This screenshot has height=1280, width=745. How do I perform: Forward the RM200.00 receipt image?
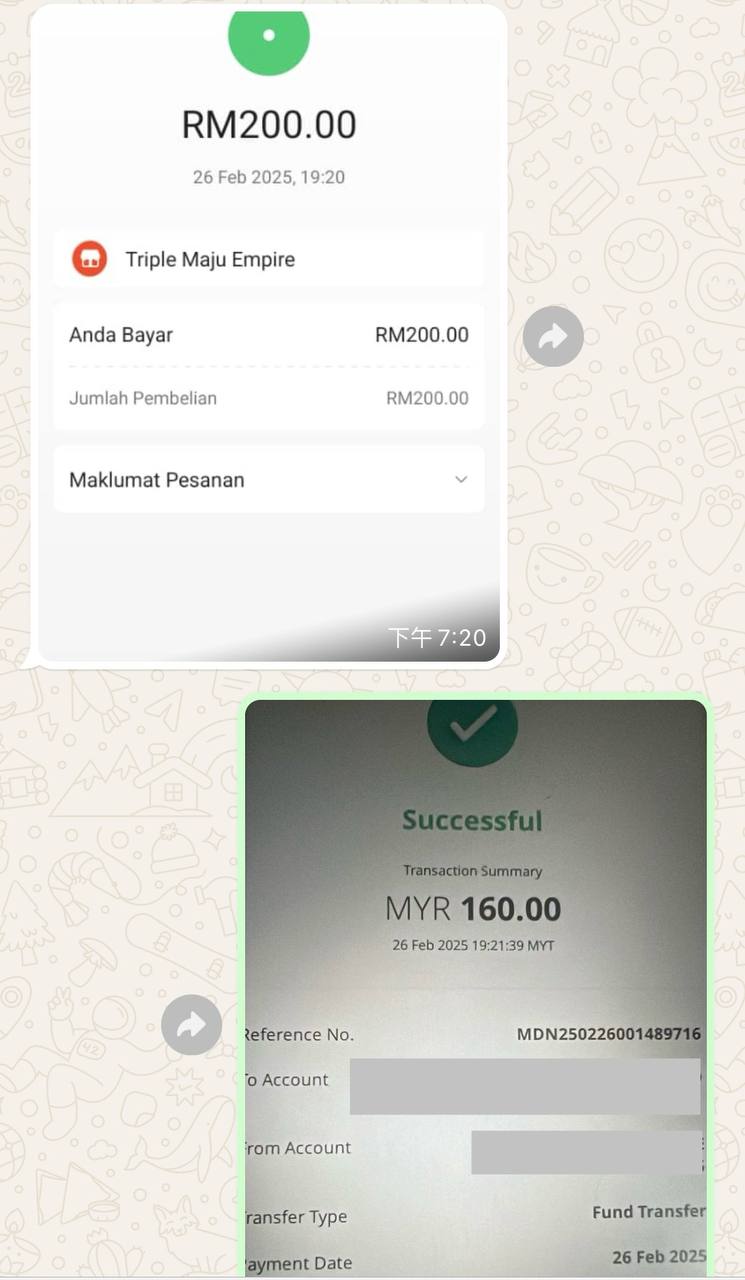point(553,337)
